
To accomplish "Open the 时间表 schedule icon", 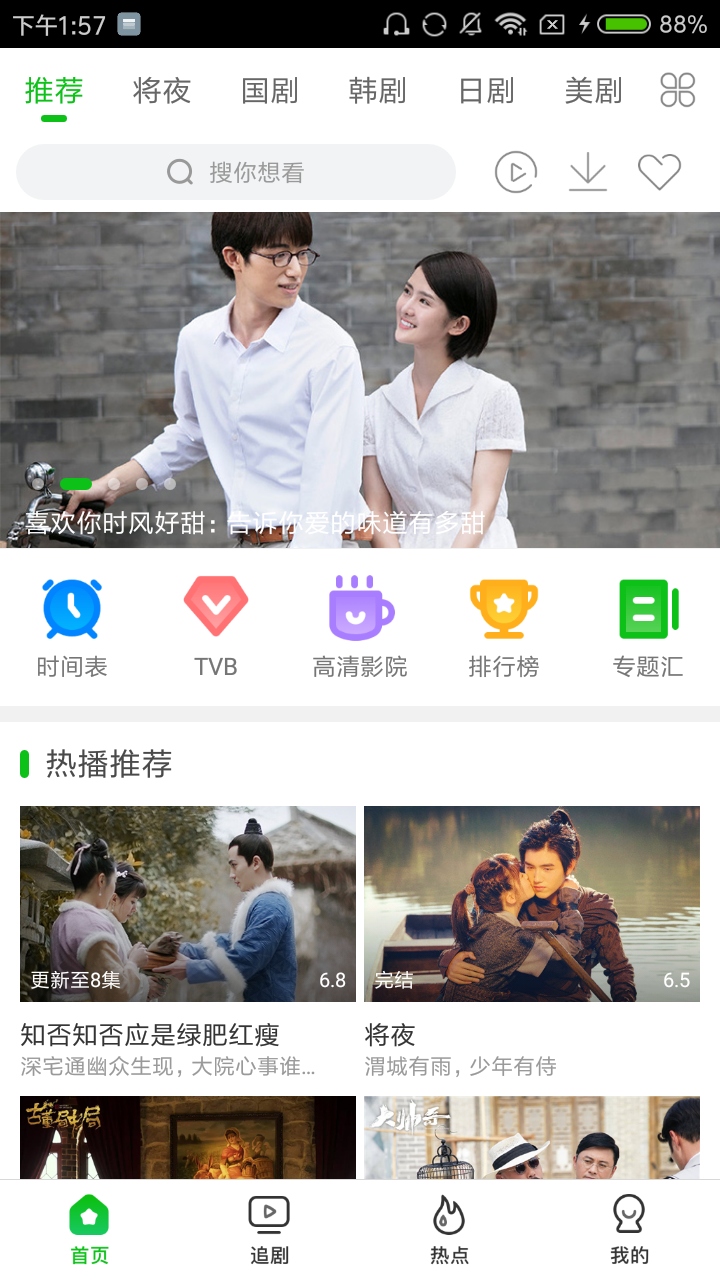I will pos(72,608).
